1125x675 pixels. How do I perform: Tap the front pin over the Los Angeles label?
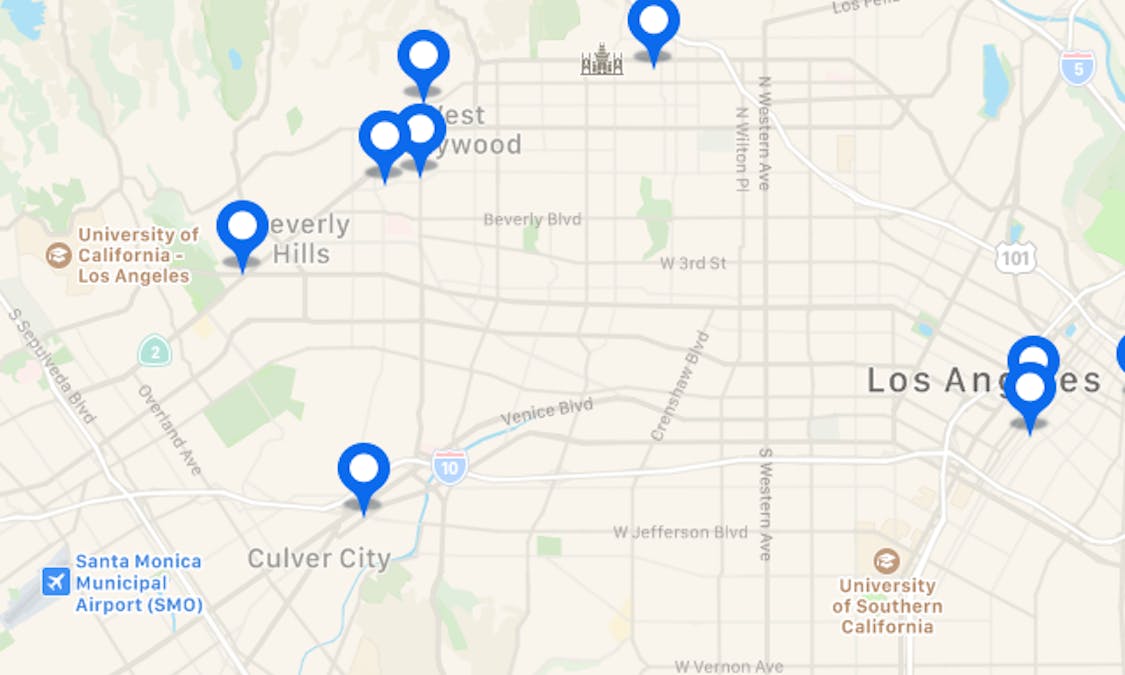point(1030,391)
